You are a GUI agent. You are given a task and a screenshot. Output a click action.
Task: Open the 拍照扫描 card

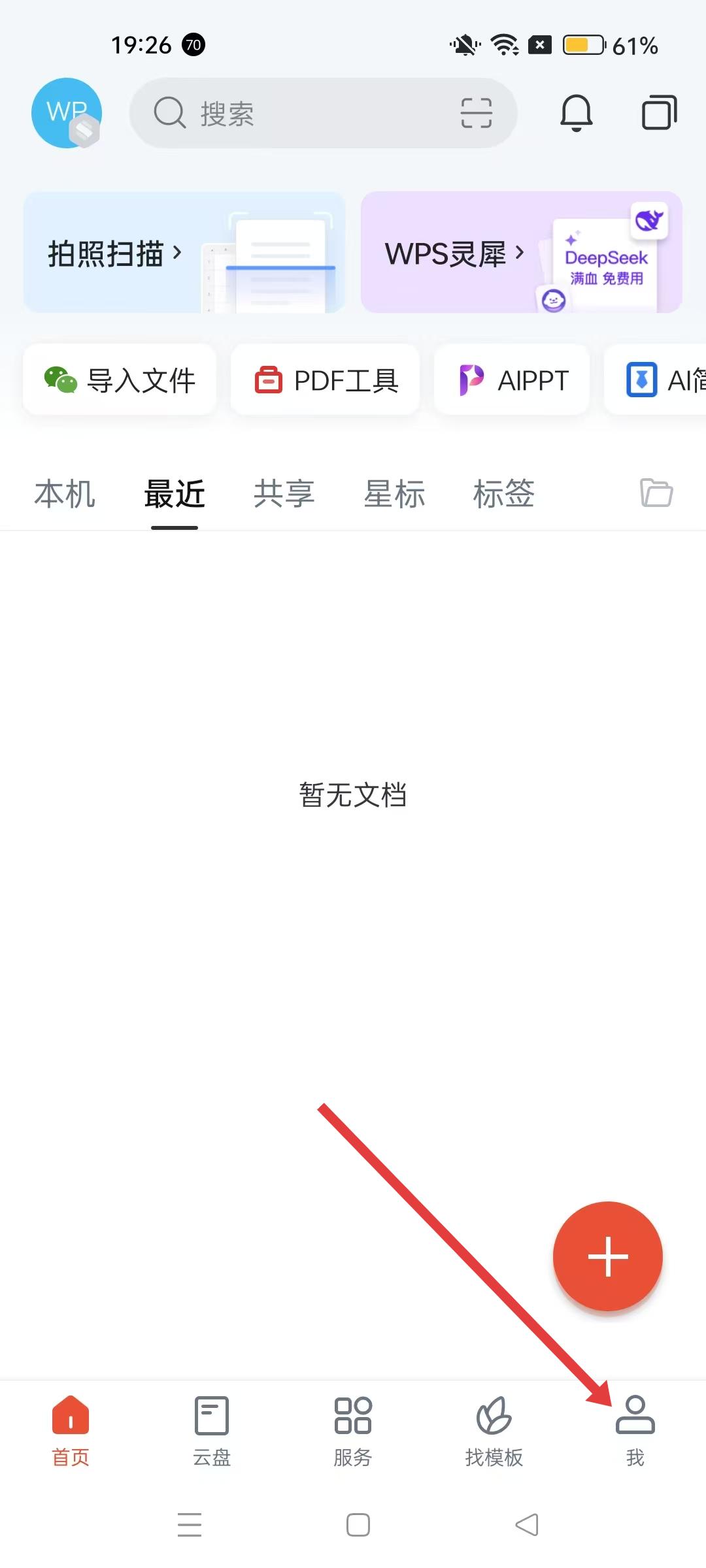pos(184,252)
